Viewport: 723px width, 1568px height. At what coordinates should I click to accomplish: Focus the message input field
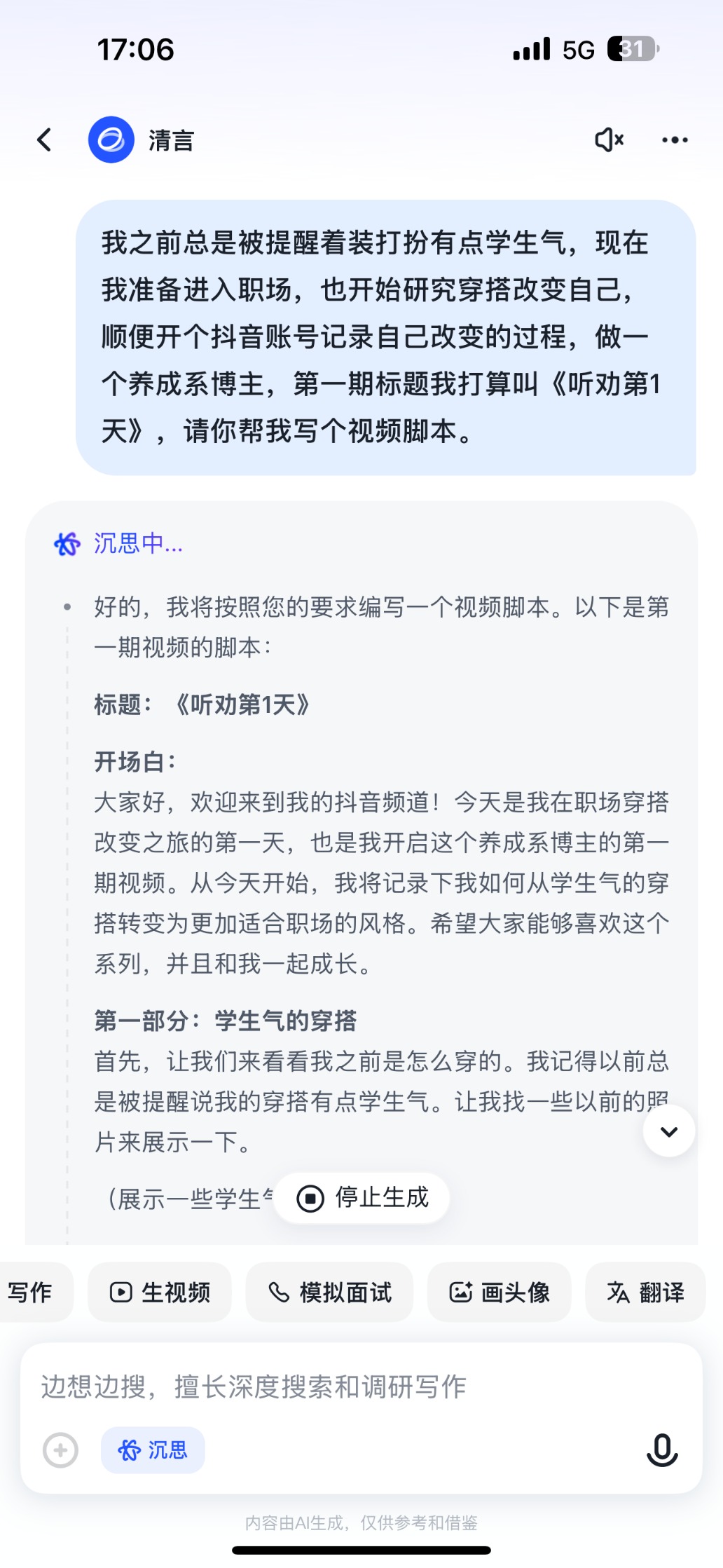361,1386
